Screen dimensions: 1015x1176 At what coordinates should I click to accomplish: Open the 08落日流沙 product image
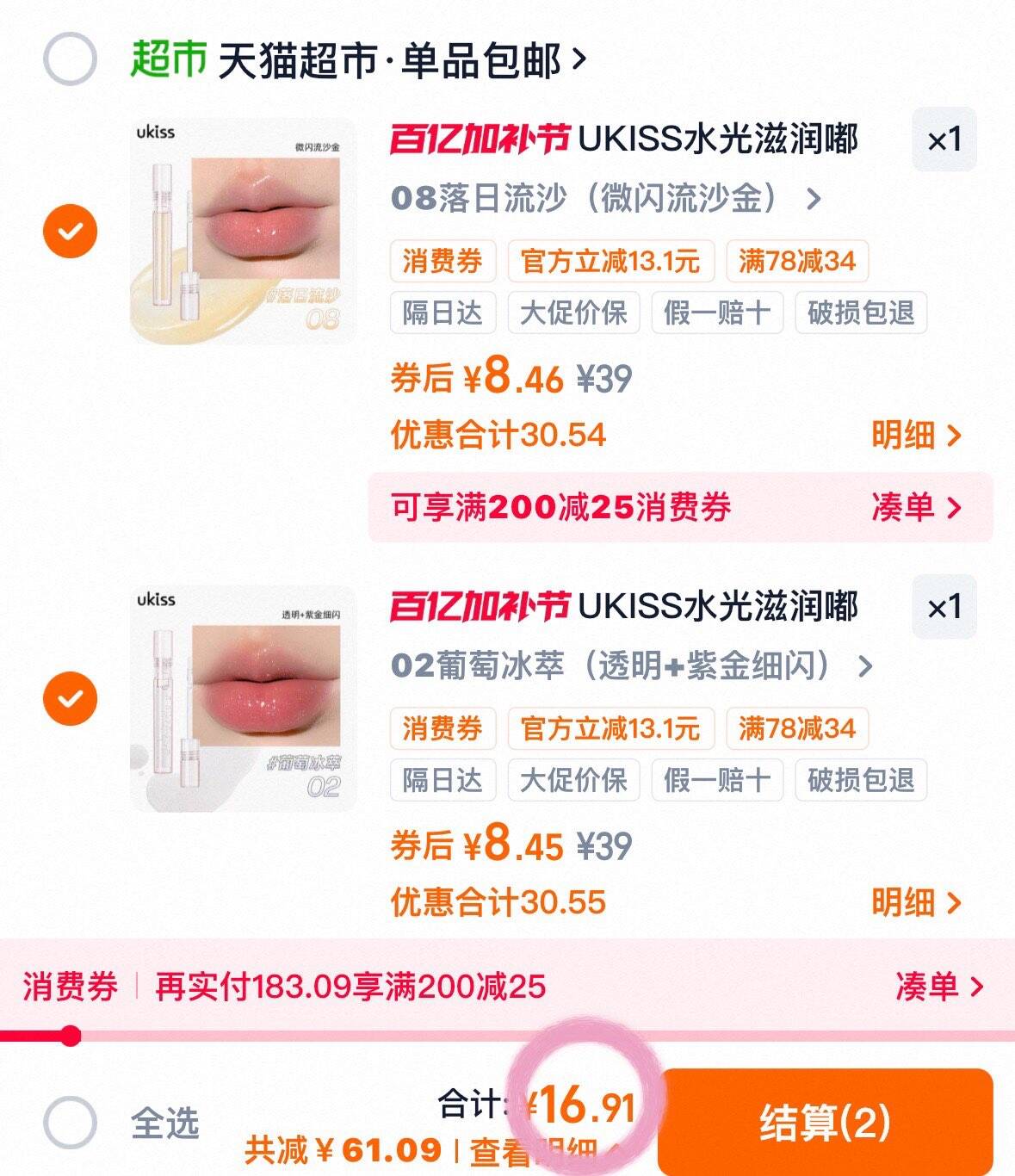pyautogui.click(x=243, y=231)
